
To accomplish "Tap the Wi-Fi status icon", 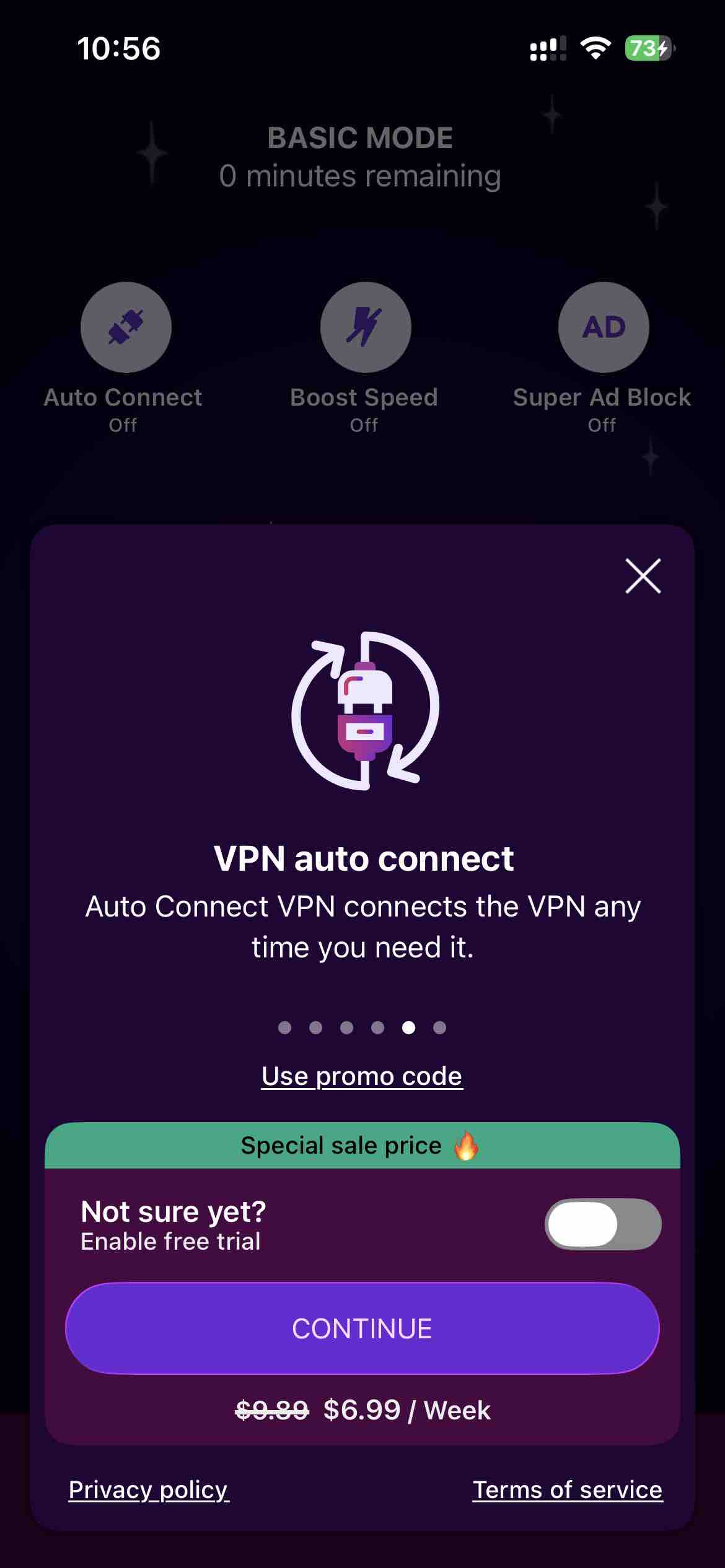I will (596, 48).
